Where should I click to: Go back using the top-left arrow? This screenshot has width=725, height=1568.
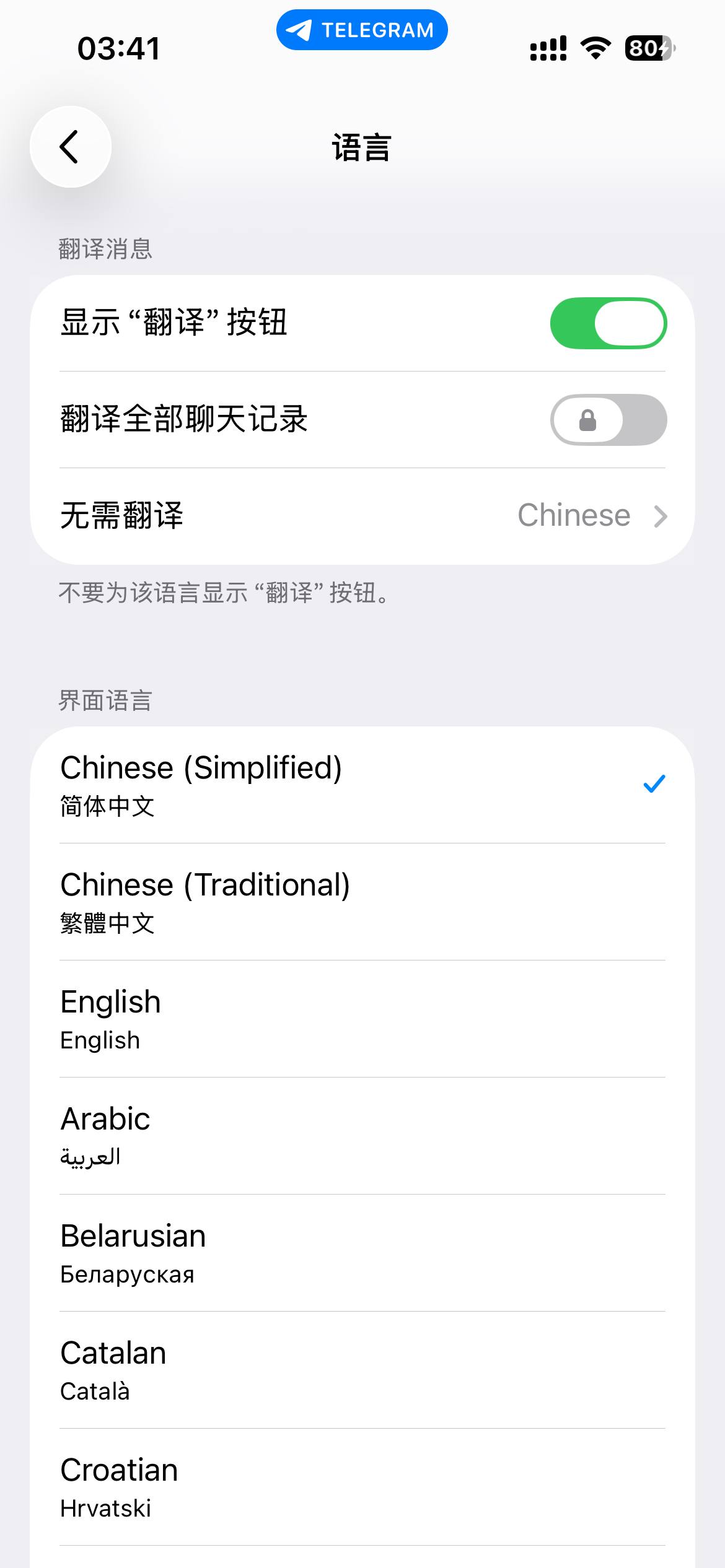71,147
